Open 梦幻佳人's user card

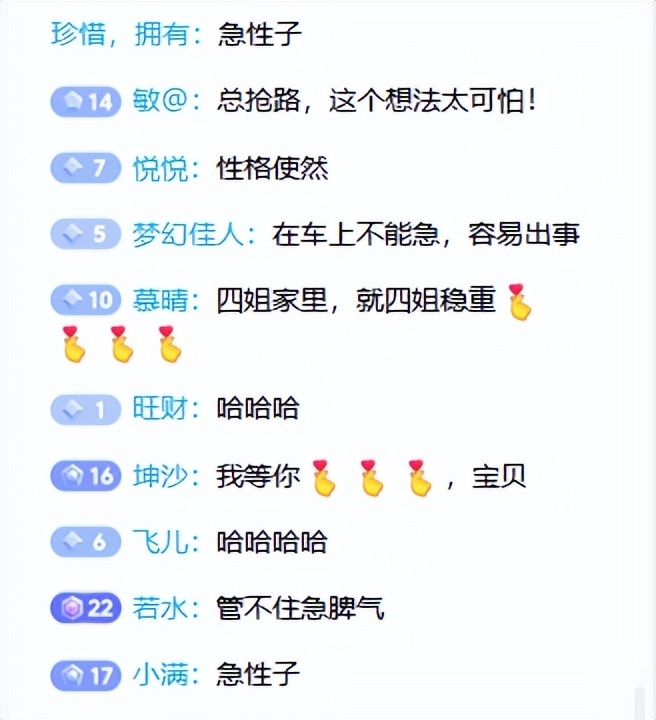(187, 235)
